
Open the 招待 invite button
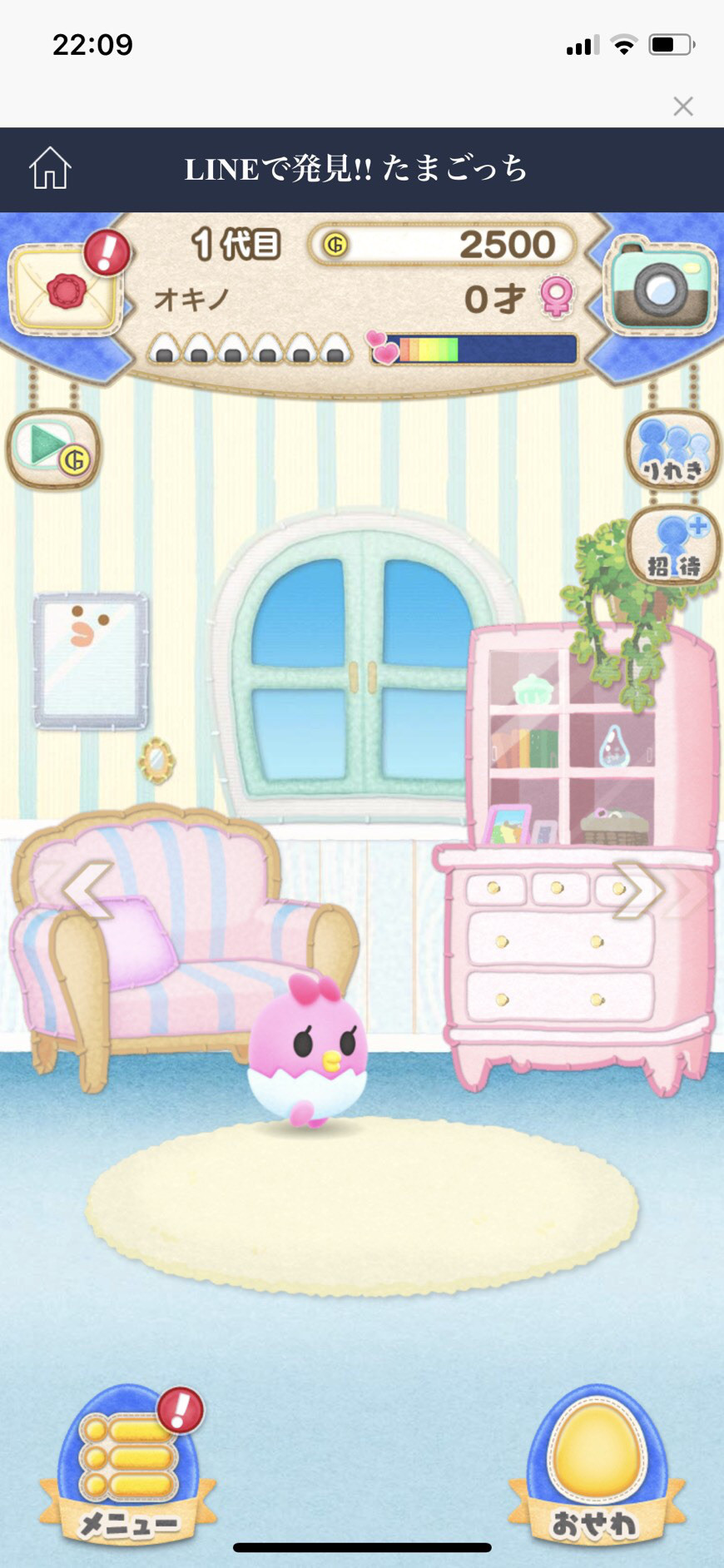pos(672,545)
